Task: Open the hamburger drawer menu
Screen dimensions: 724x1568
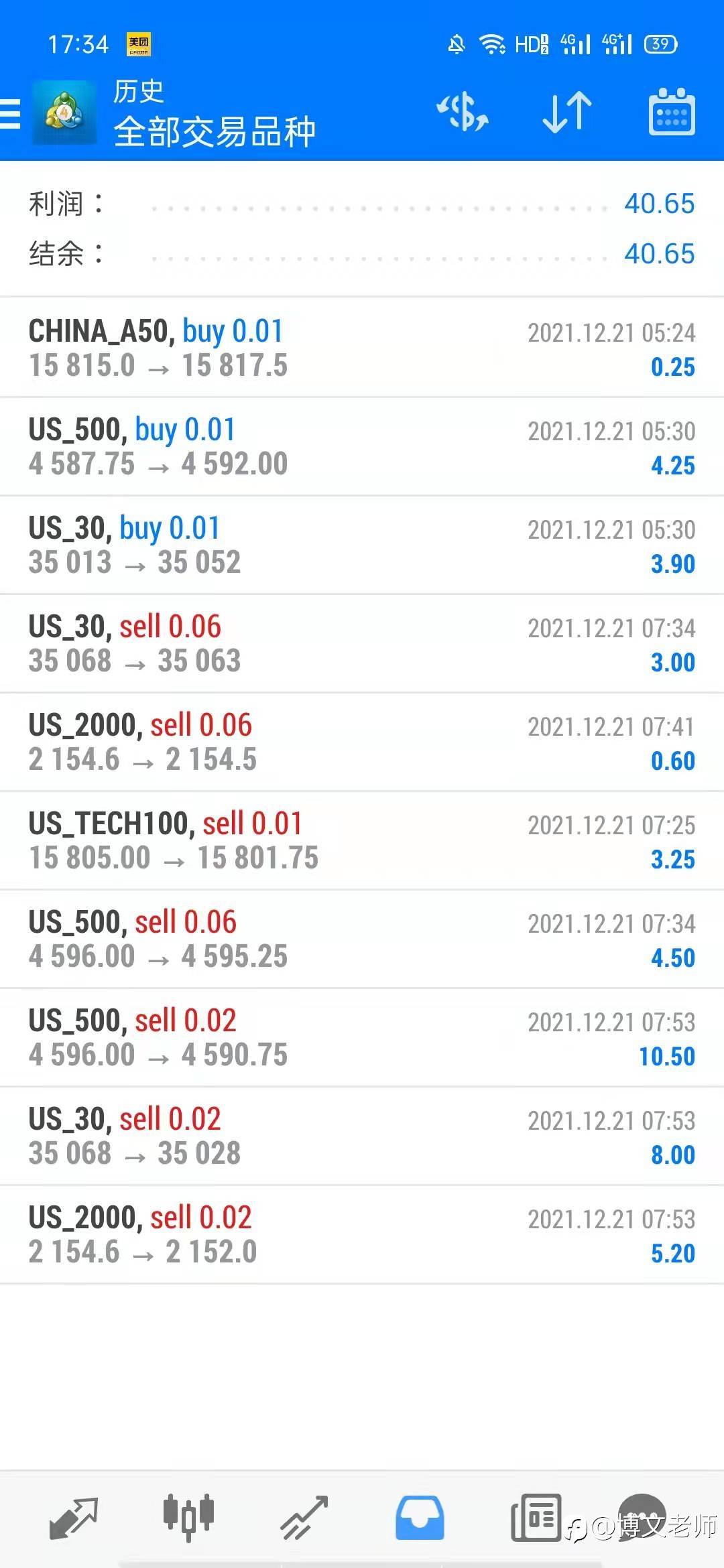Action: (11, 113)
